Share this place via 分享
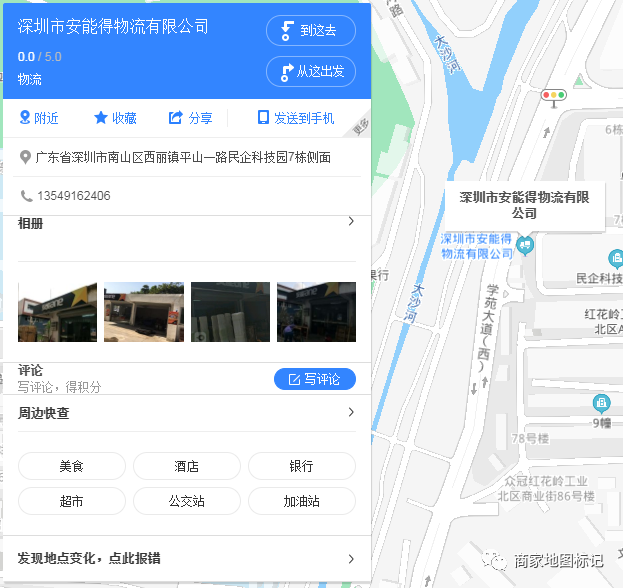Screen dimensions: 623x588 coord(191,118)
